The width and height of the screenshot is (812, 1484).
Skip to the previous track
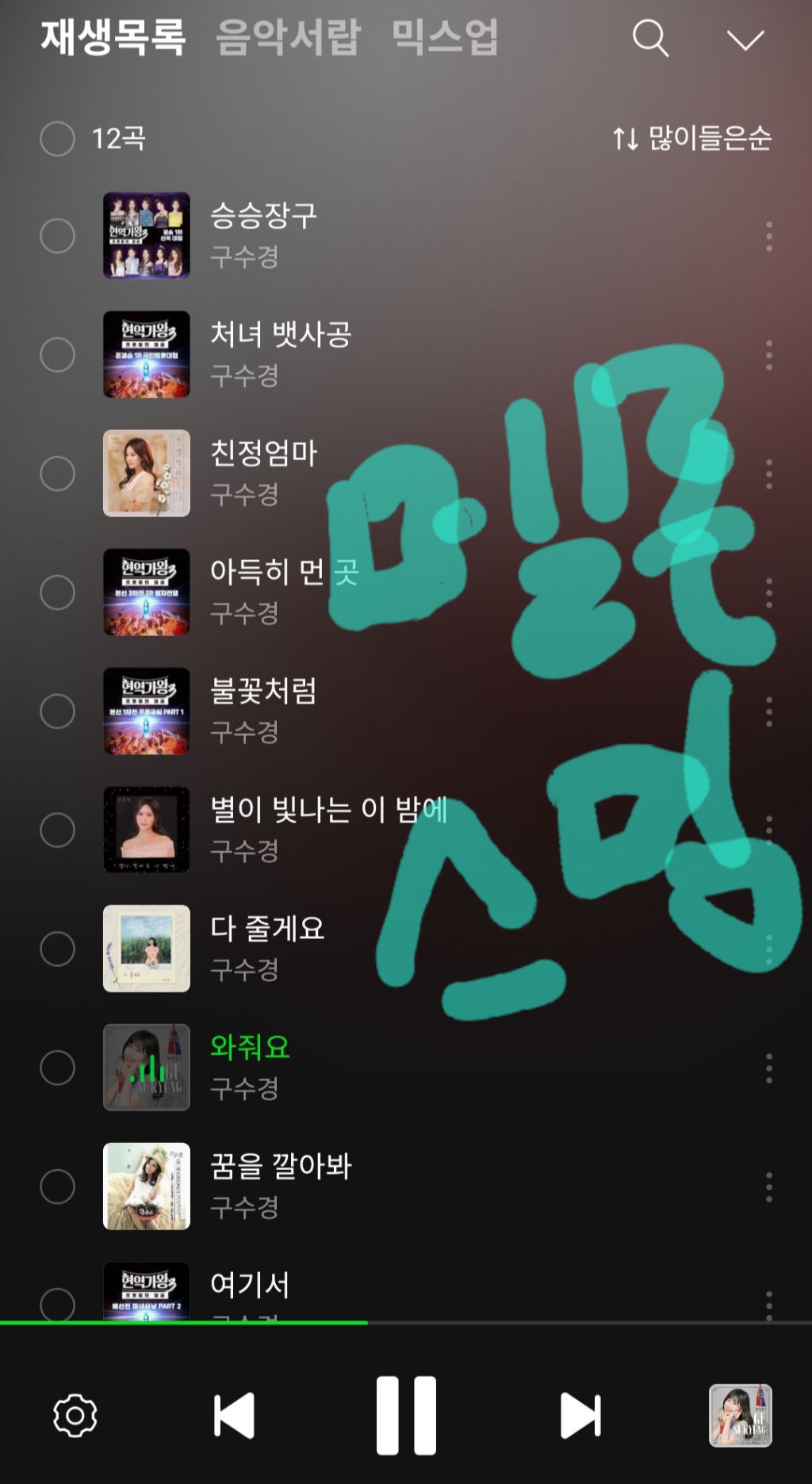pos(235,1416)
